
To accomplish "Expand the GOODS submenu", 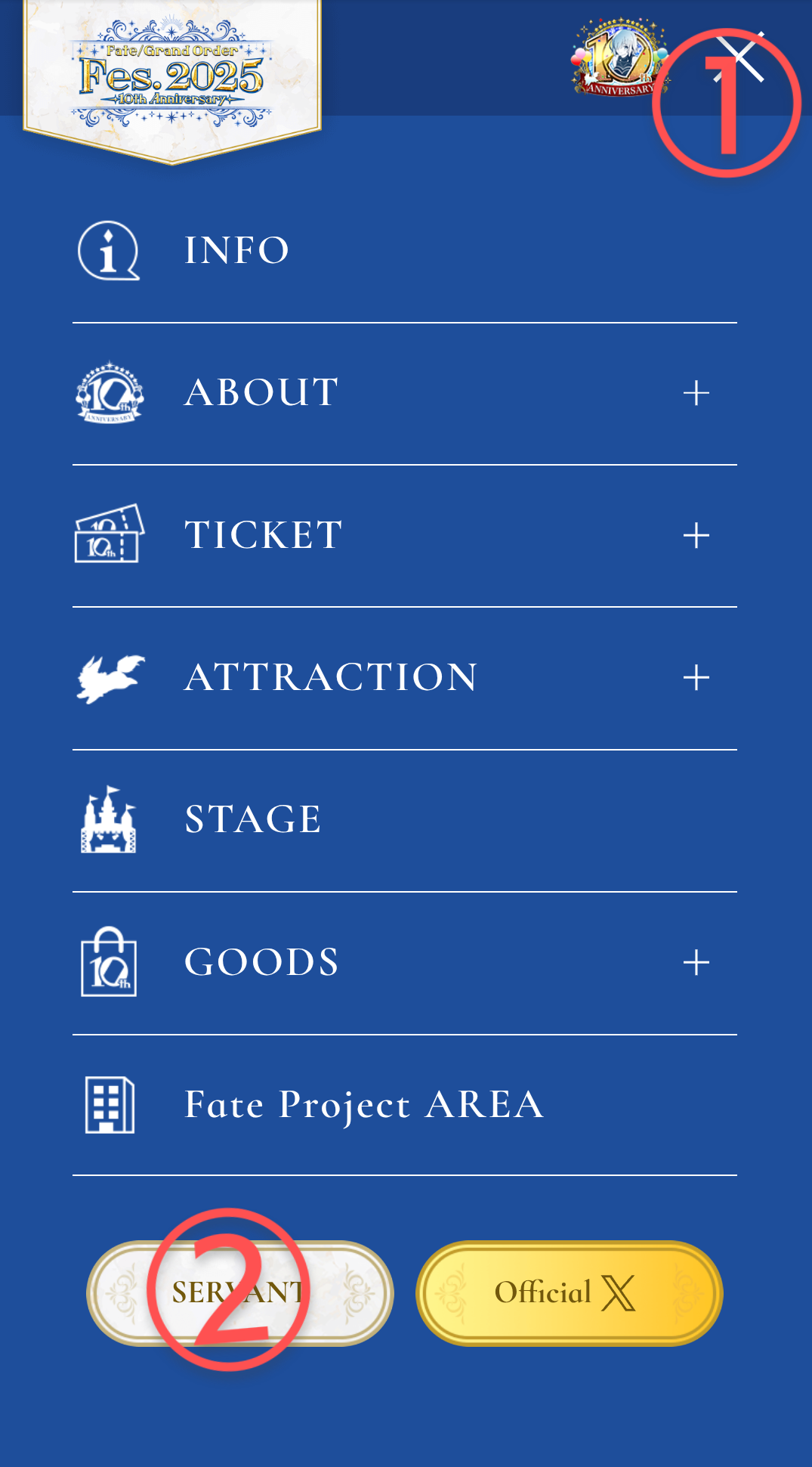I will point(696,962).
